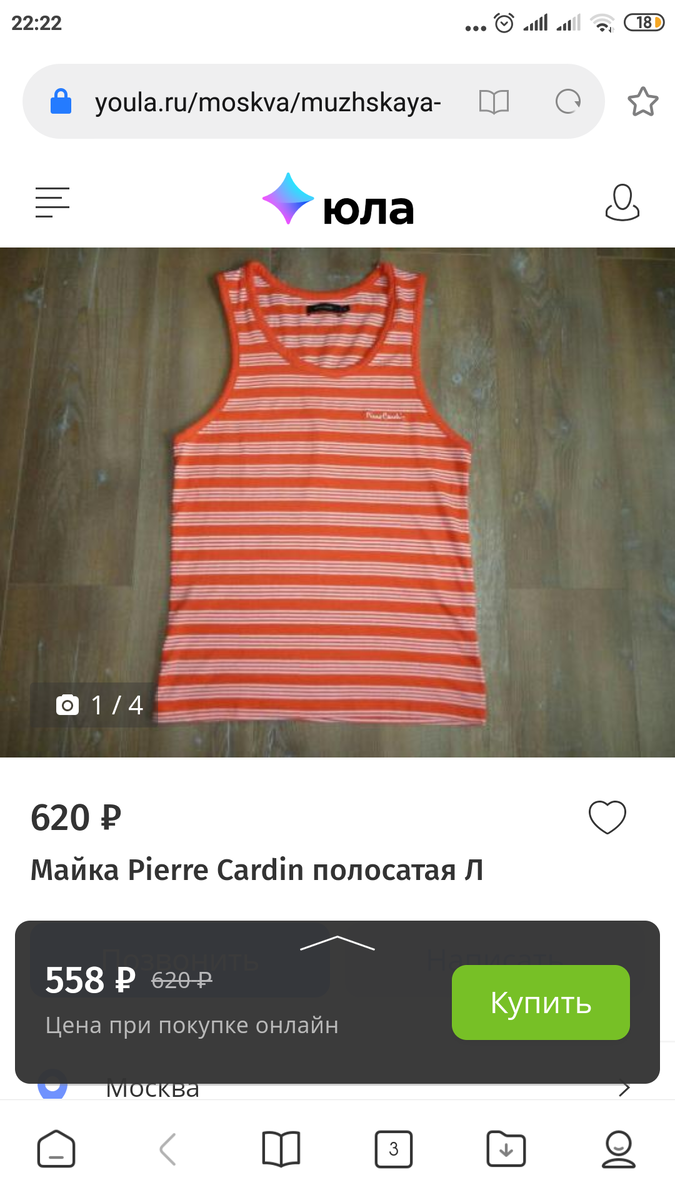The width and height of the screenshot is (675, 1200).
Task: Reload the current page
Action: (568, 102)
